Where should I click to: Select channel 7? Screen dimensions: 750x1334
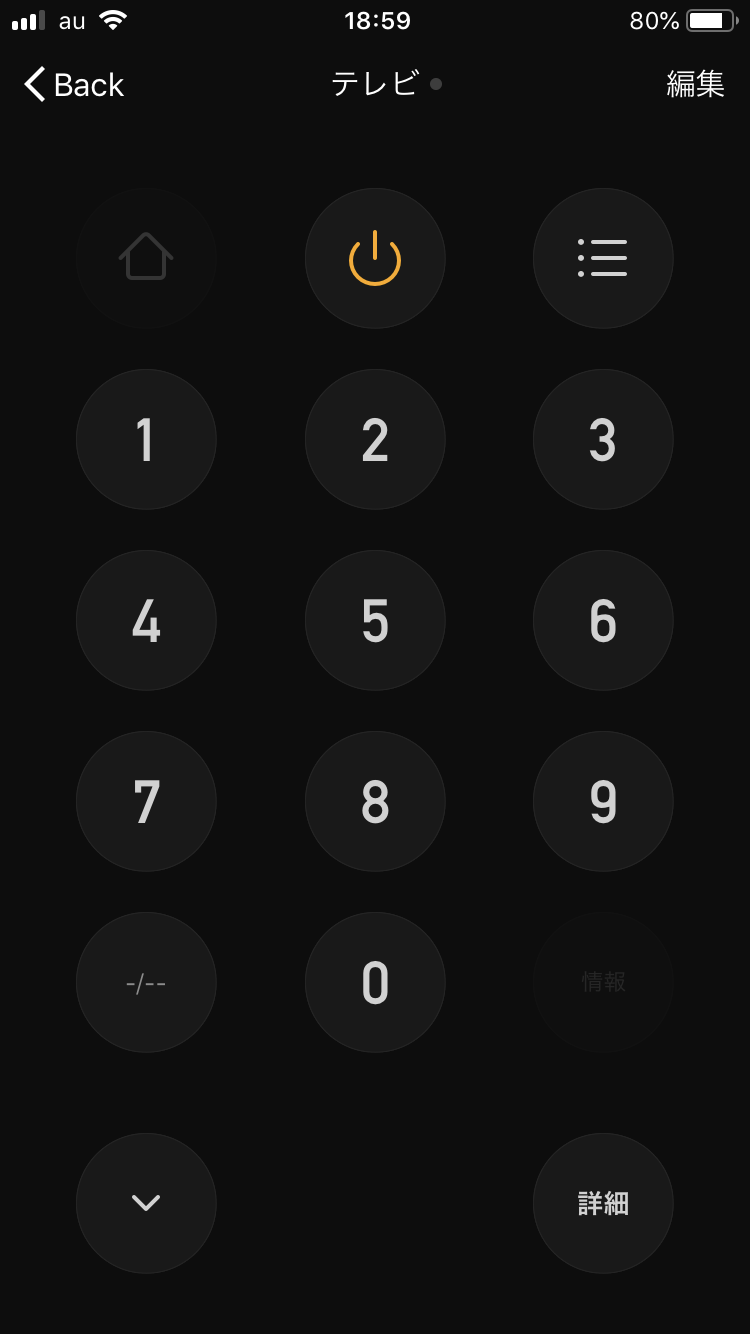click(x=146, y=801)
